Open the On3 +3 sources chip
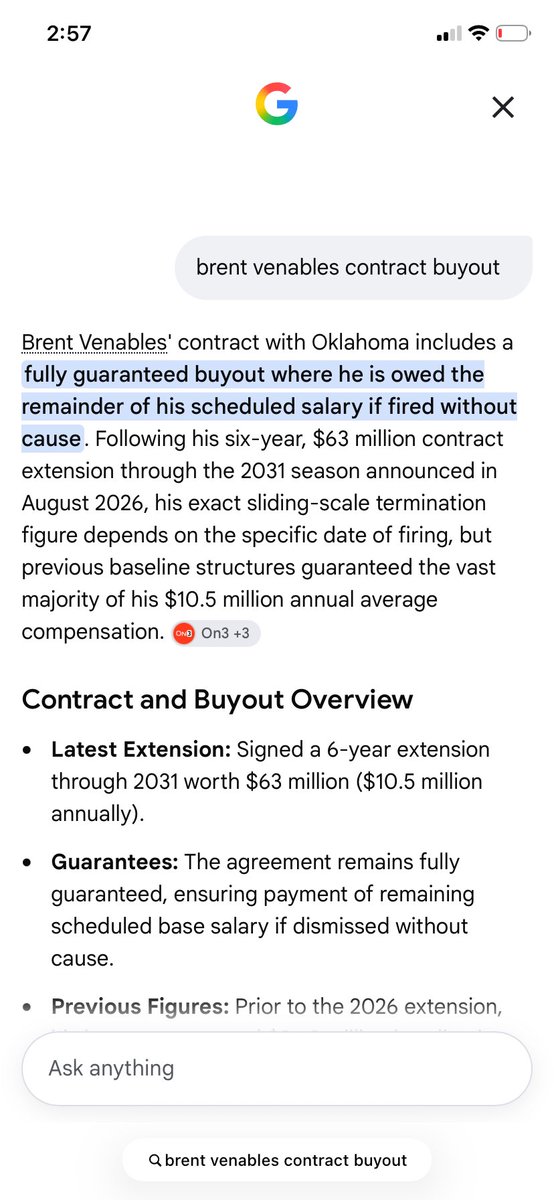The width and height of the screenshot is (554, 1200). [x=215, y=633]
